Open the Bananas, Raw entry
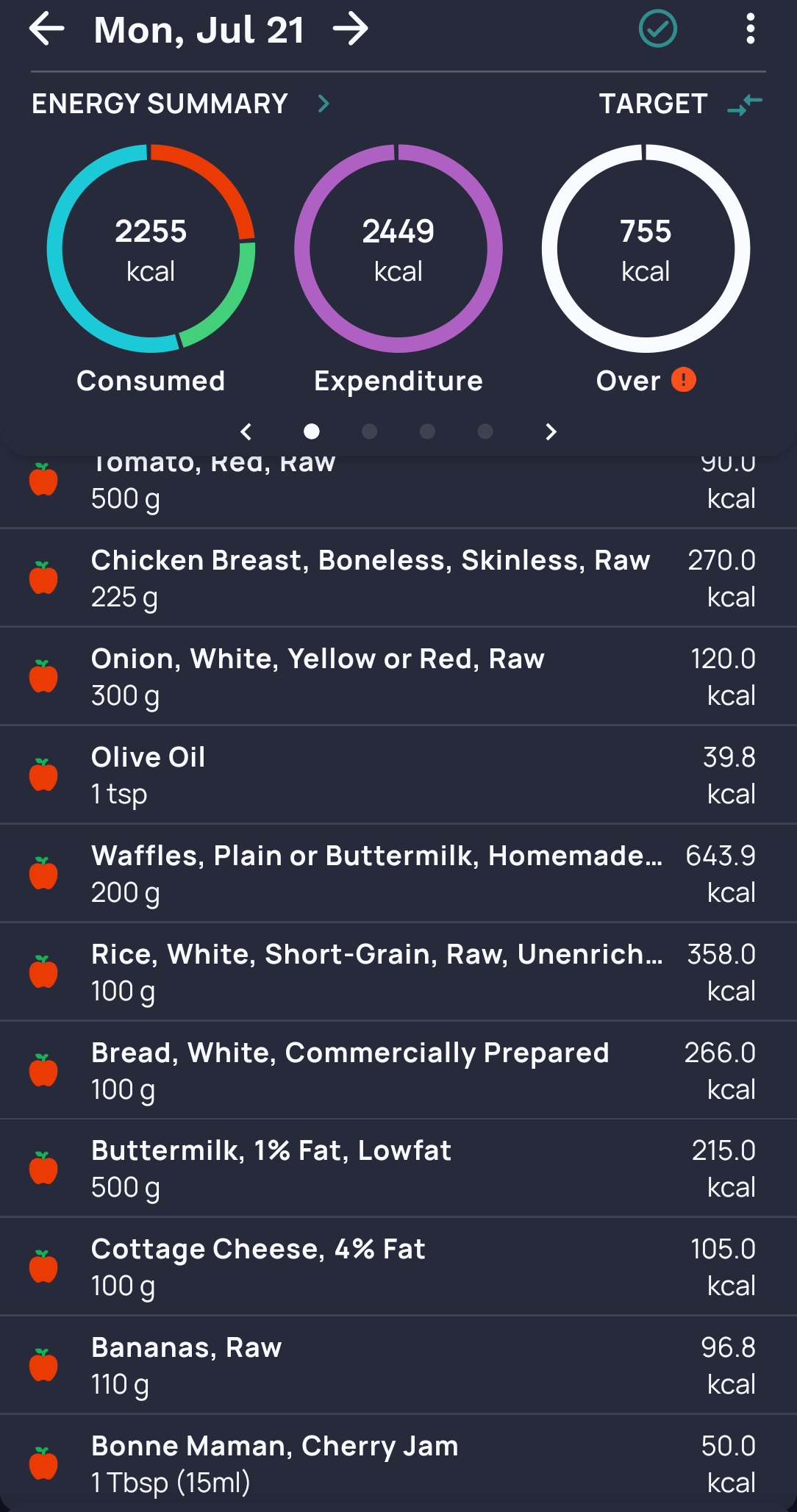 click(x=398, y=1366)
